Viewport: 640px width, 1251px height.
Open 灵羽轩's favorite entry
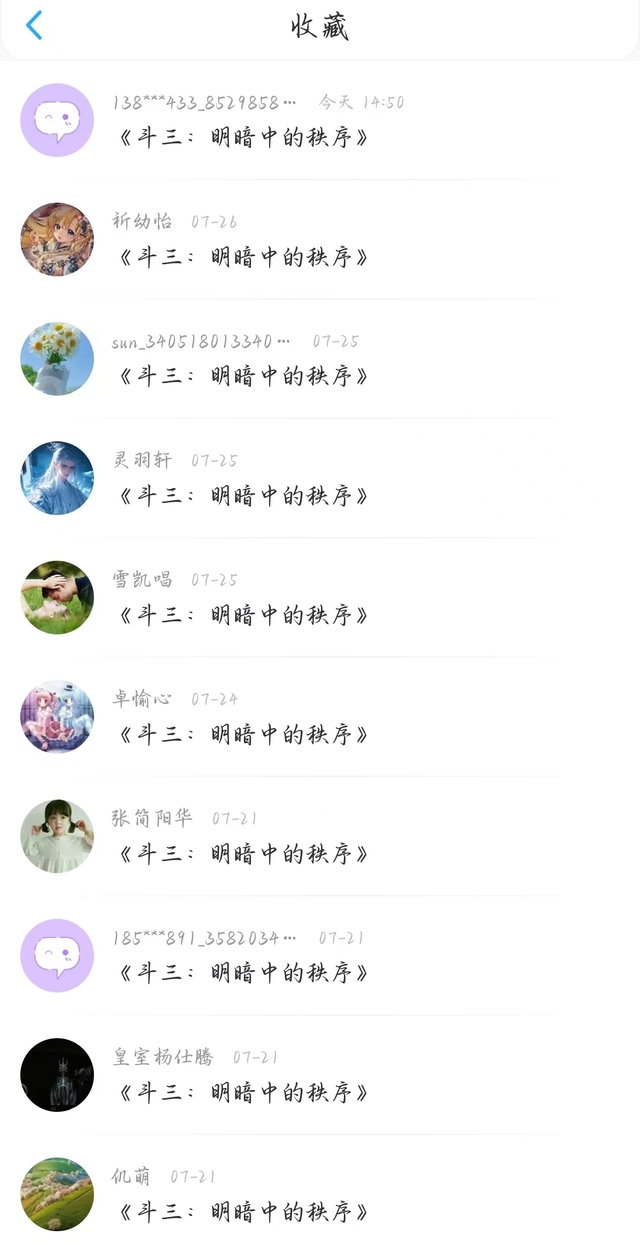[x=243, y=496]
